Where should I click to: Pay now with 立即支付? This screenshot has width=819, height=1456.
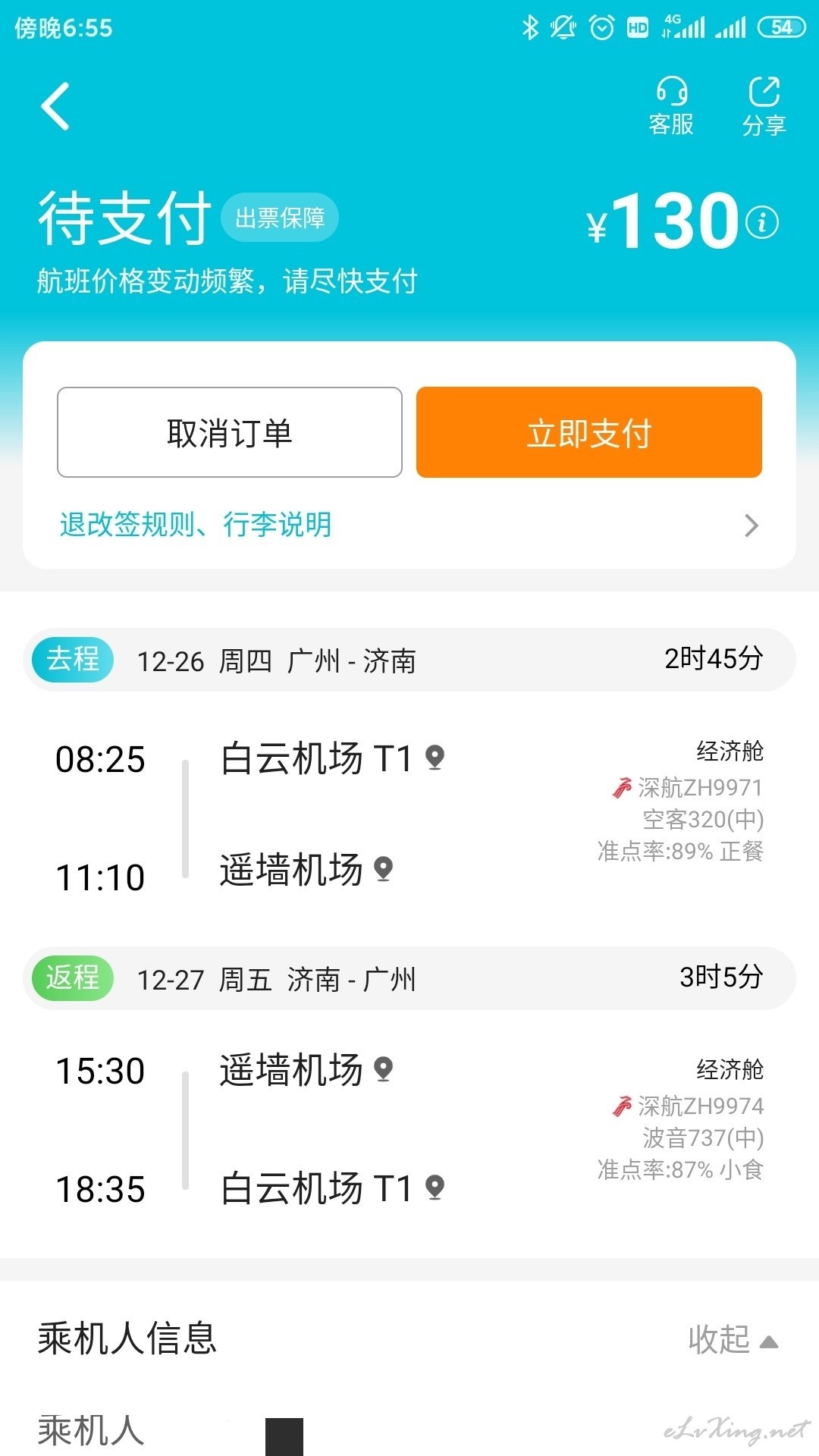click(589, 432)
